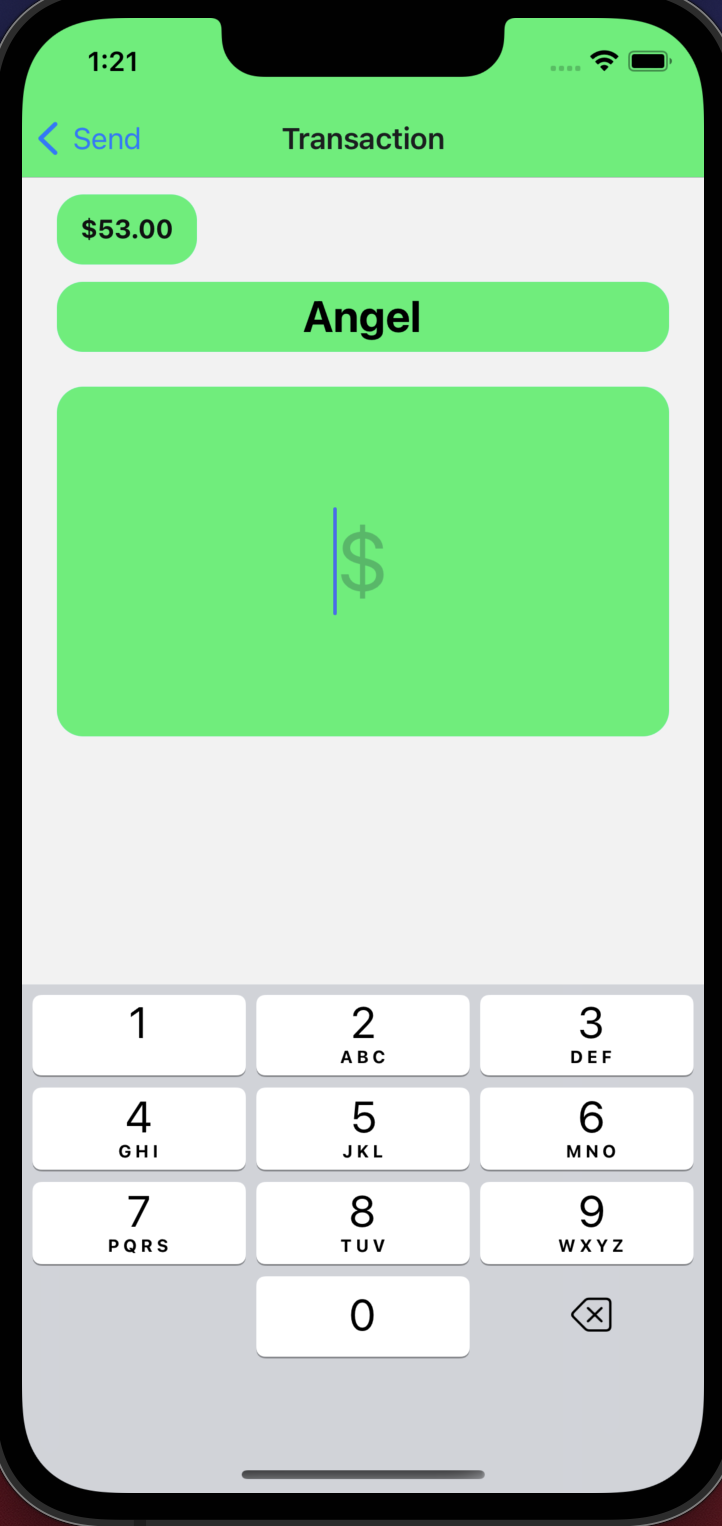Tap number 8 key labeled TUV

click(362, 1222)
